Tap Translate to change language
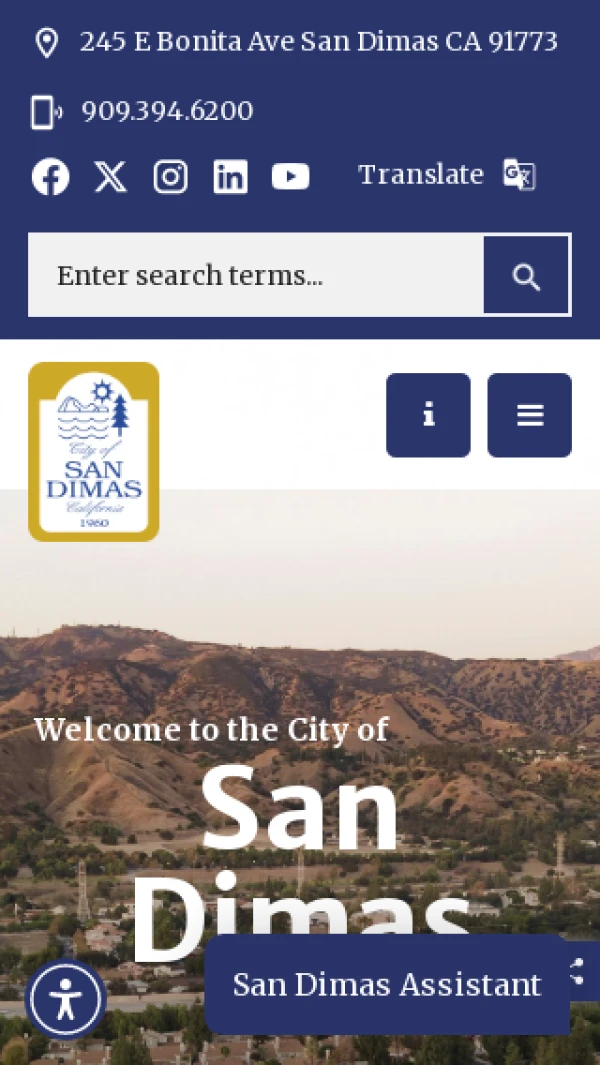The image size is (600, 1065). click(x=446, y=175)
